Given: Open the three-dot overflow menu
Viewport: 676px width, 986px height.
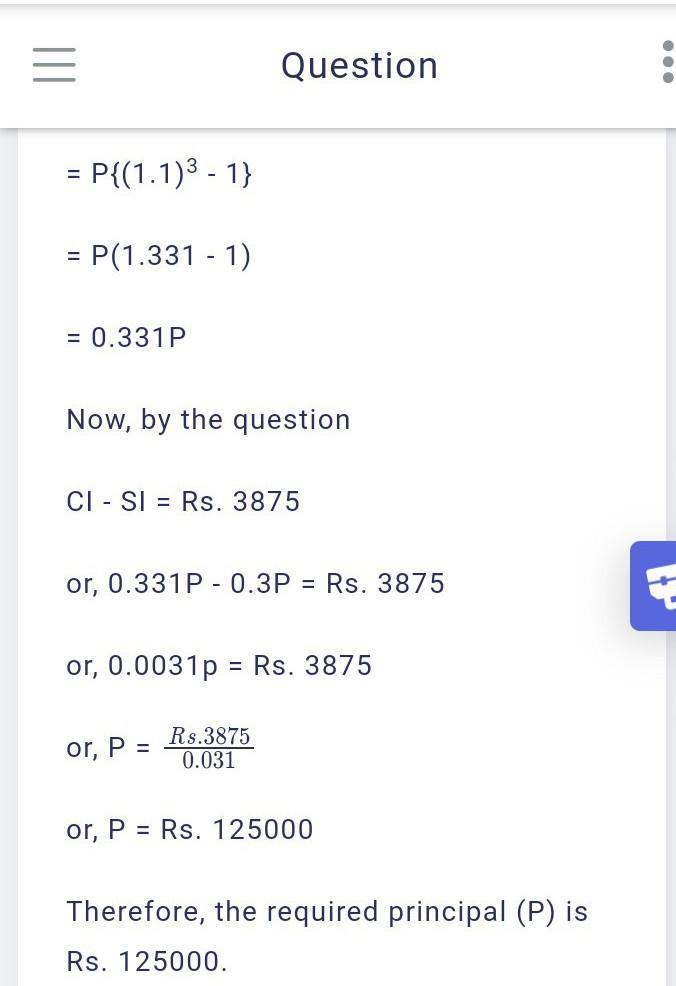Looking at the screenshot, I should 667,63.
